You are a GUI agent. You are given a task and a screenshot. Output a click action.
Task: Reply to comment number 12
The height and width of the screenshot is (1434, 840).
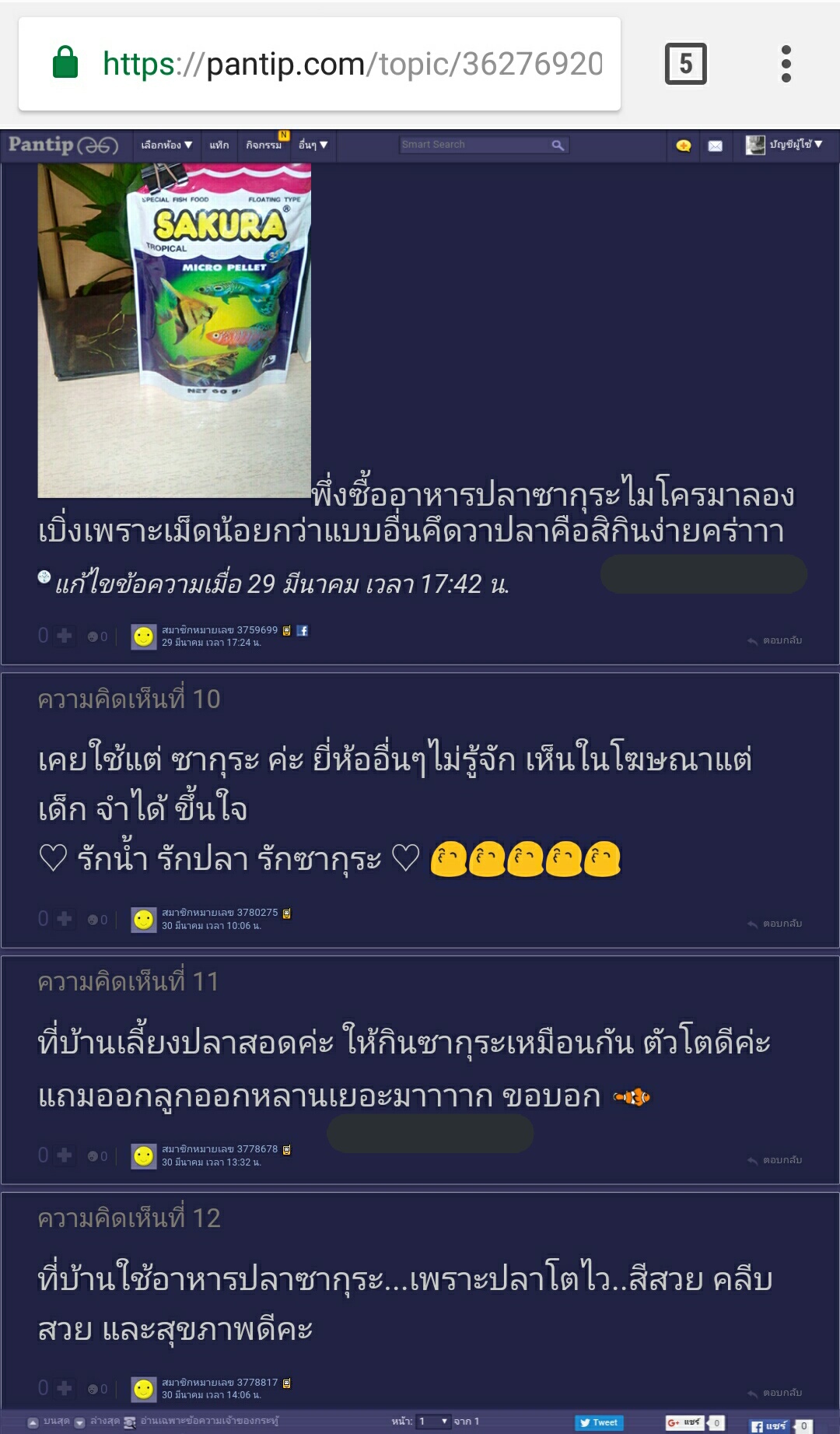pyautogui.click(x=775, y=1393)
